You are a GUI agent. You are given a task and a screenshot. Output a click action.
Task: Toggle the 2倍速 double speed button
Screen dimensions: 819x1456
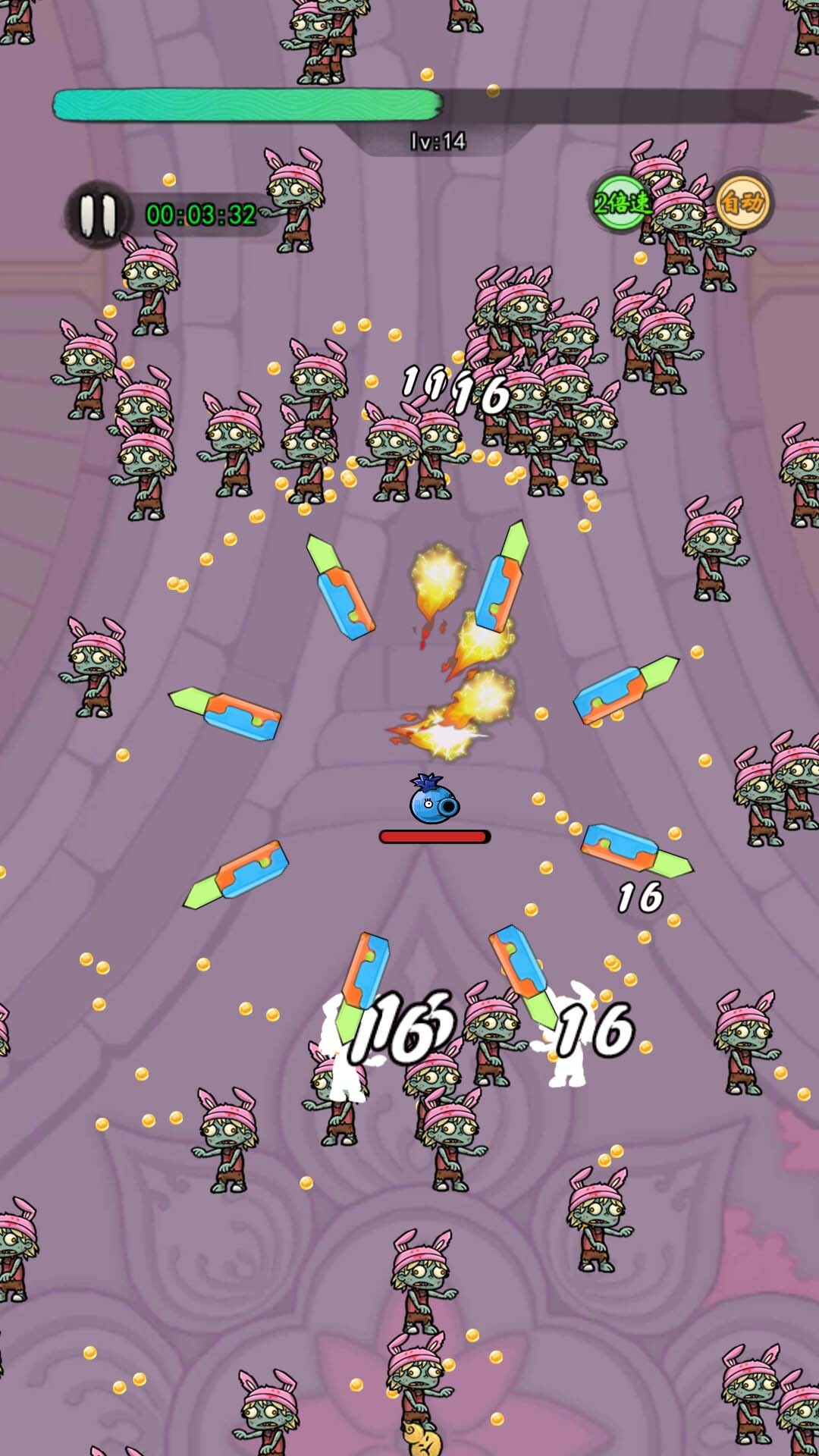[x=620, y=202]
